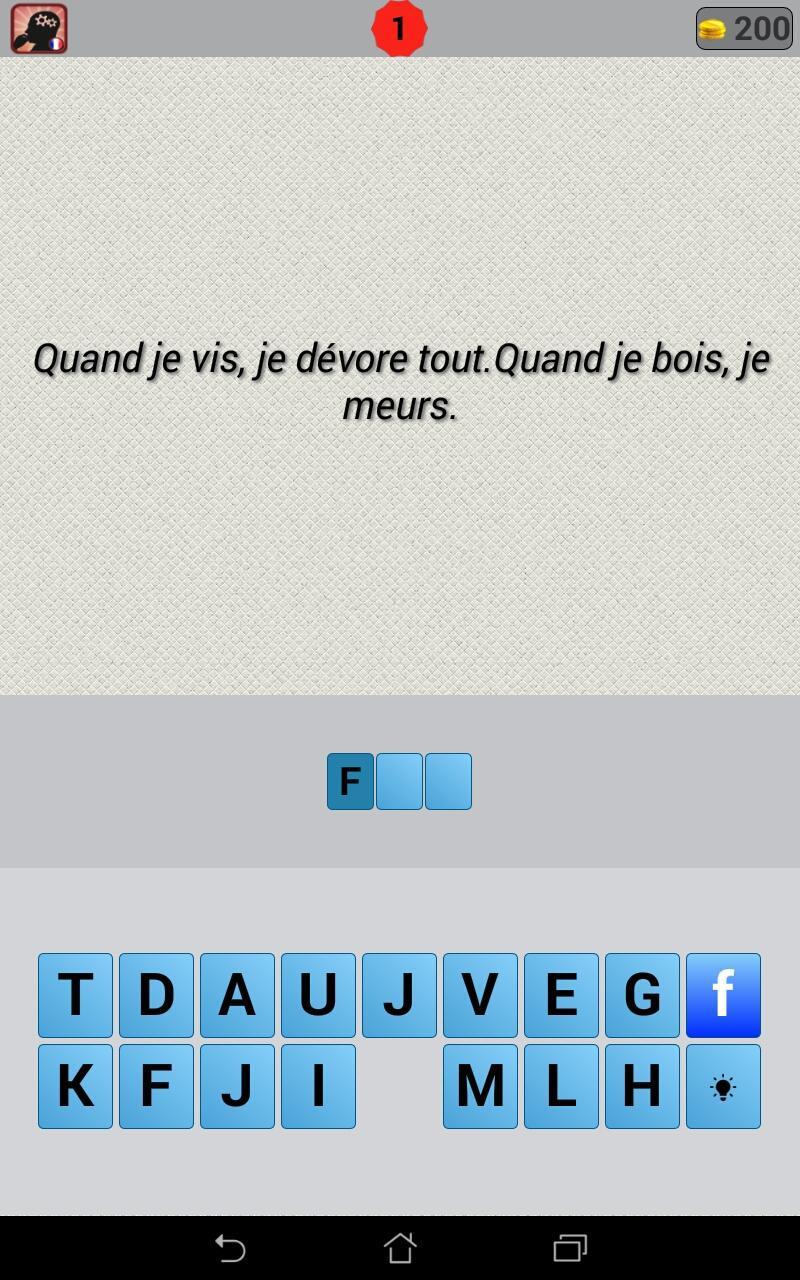Tap the letter K tile

[x=75, y=1086]
